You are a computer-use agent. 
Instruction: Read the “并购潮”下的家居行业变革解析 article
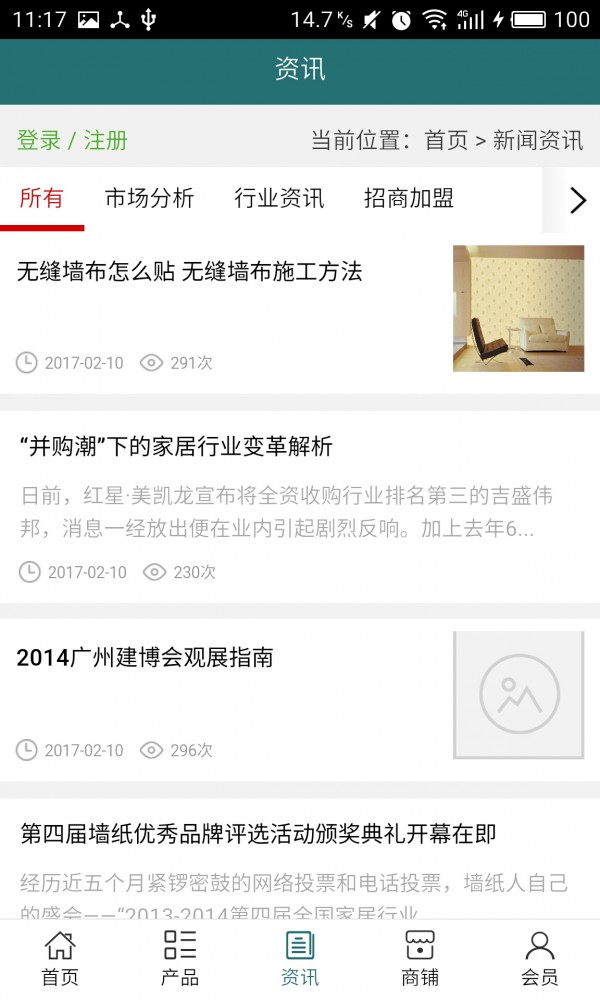[x=176, y=447]
